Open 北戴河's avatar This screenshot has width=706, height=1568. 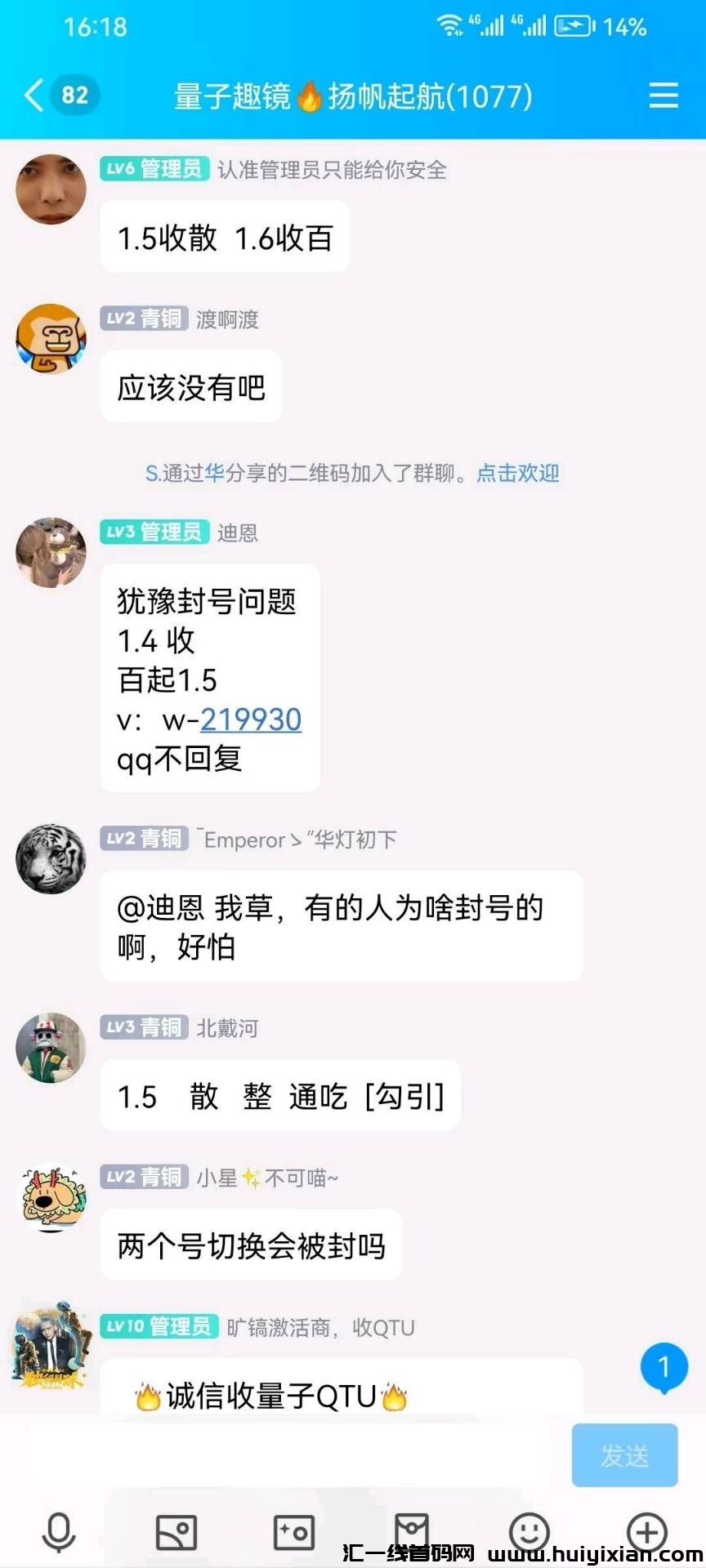pyautogui.click(x=51, y=1048)
